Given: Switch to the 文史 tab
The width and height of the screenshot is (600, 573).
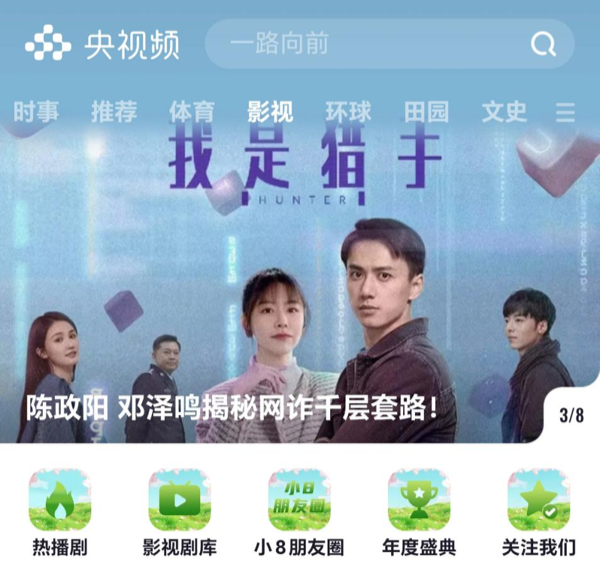Looking at the screenshot, I should [504, 112].
